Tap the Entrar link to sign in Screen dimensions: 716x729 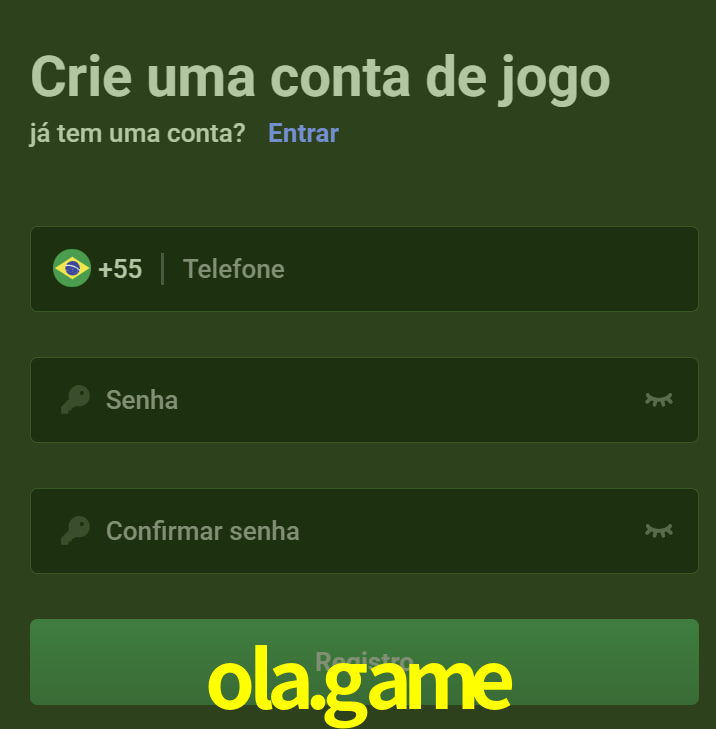coord(303,133)
